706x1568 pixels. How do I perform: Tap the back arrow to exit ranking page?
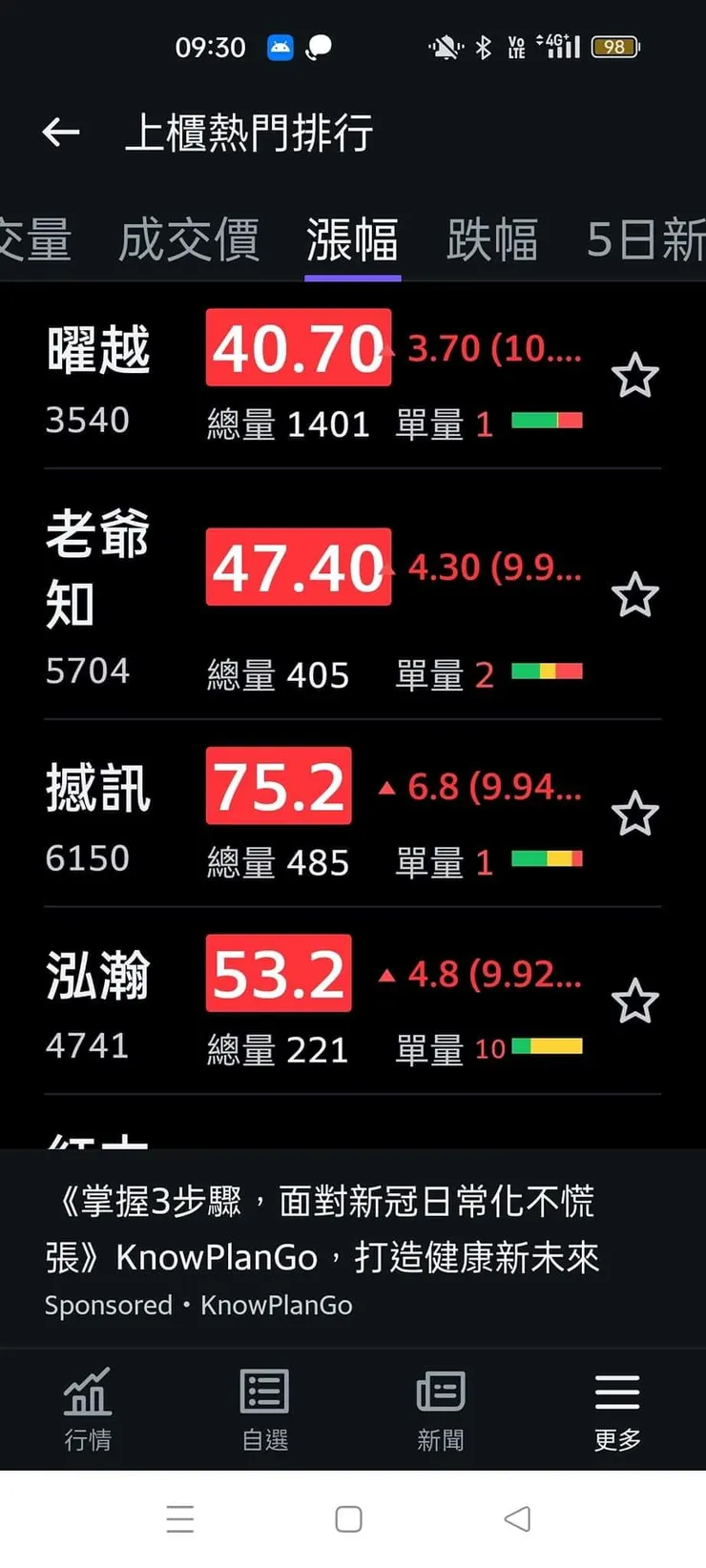point(60,133)
